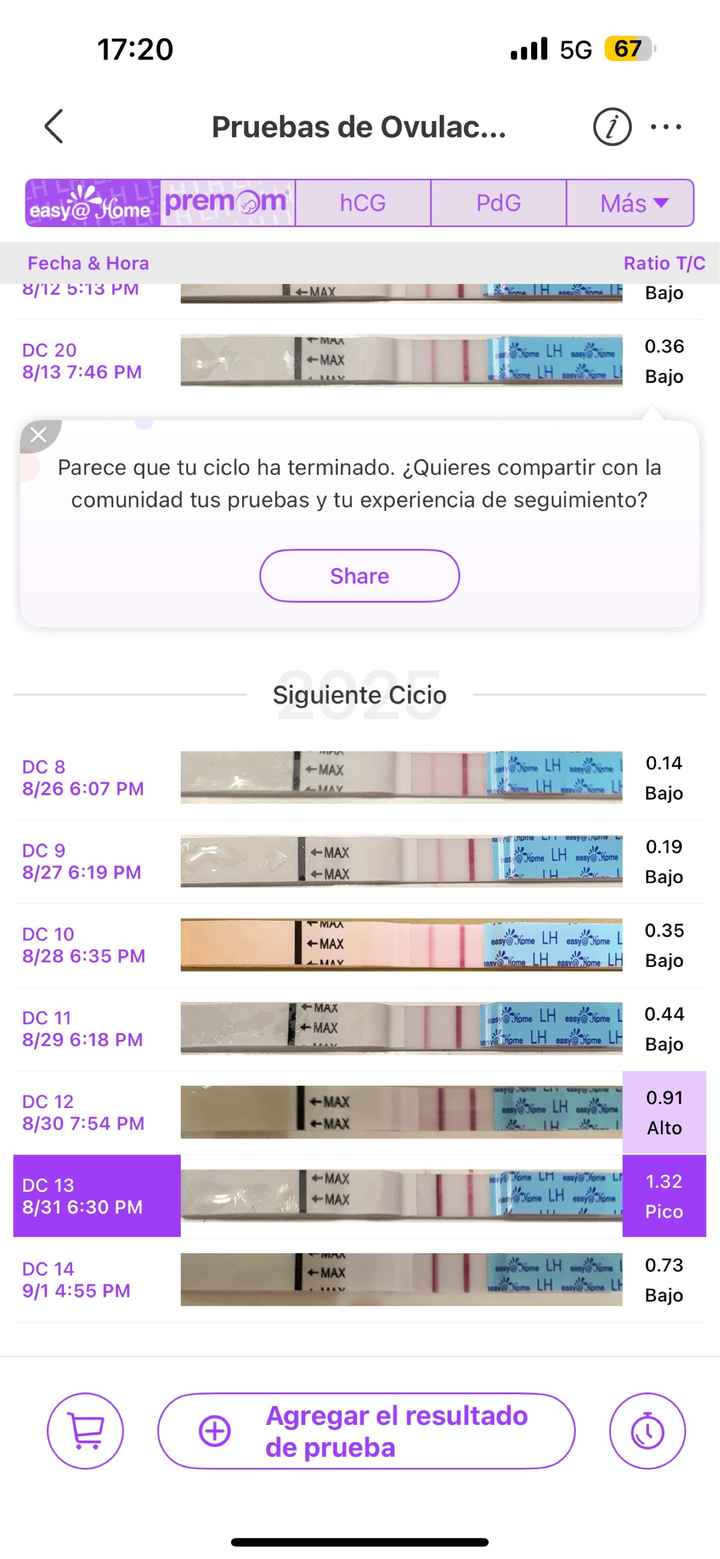
Task: Tap the plus icon on the add result button
Action: 214,1431
